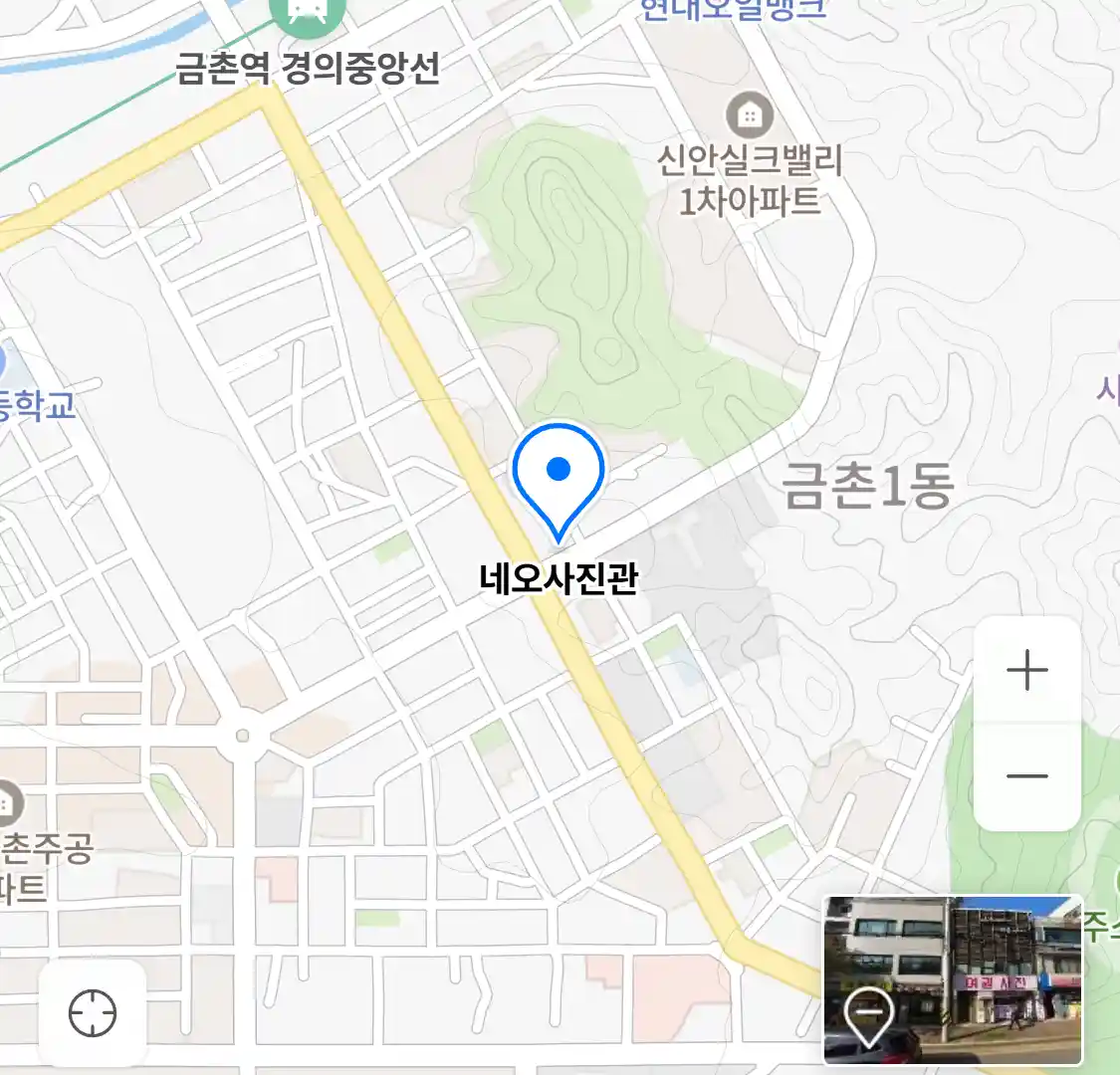Open the street view thumbnail

(x=953, y=979)
